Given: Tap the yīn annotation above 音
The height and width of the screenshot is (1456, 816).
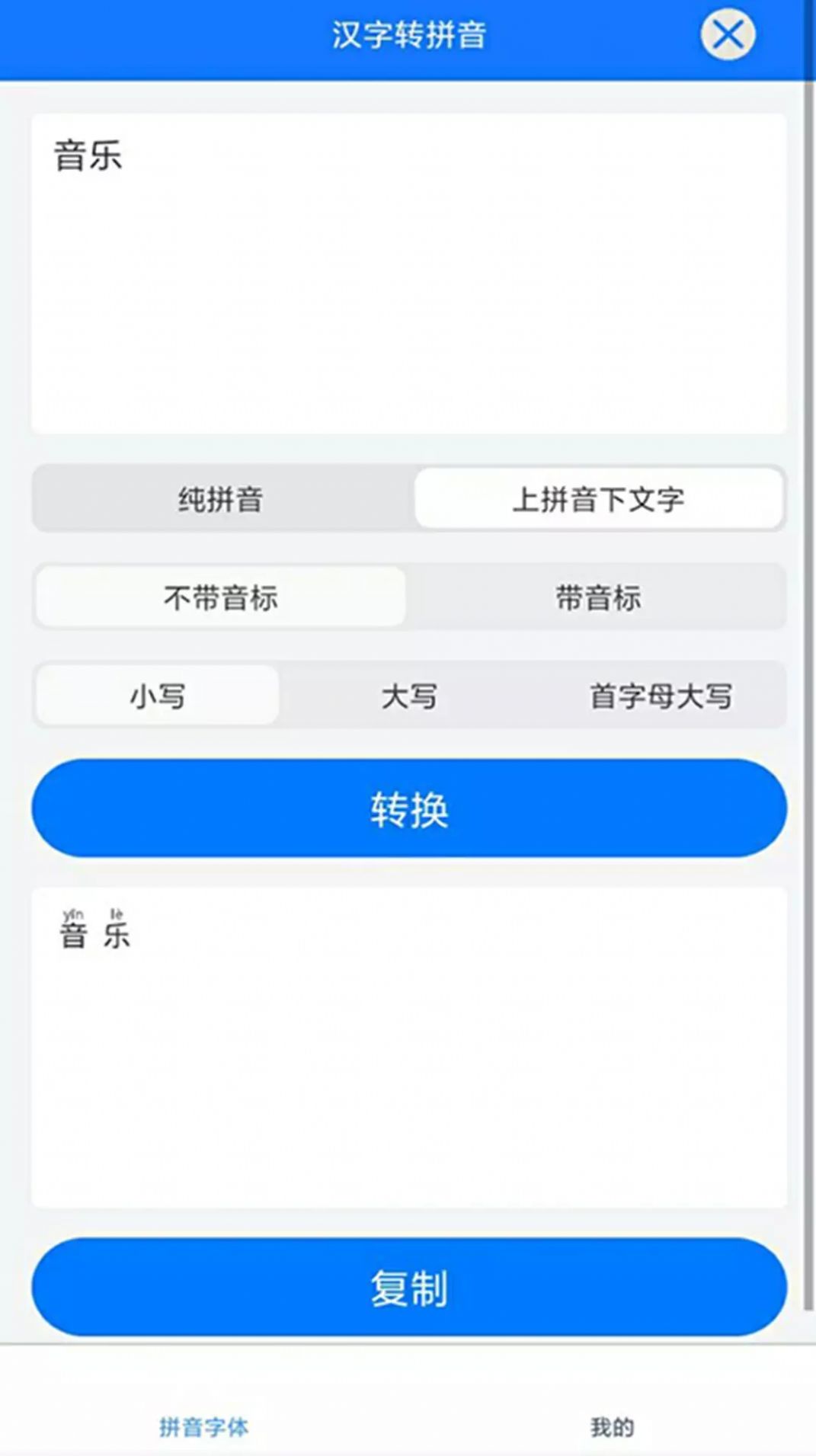Looking at the screenshot, I should pos(75,911).
